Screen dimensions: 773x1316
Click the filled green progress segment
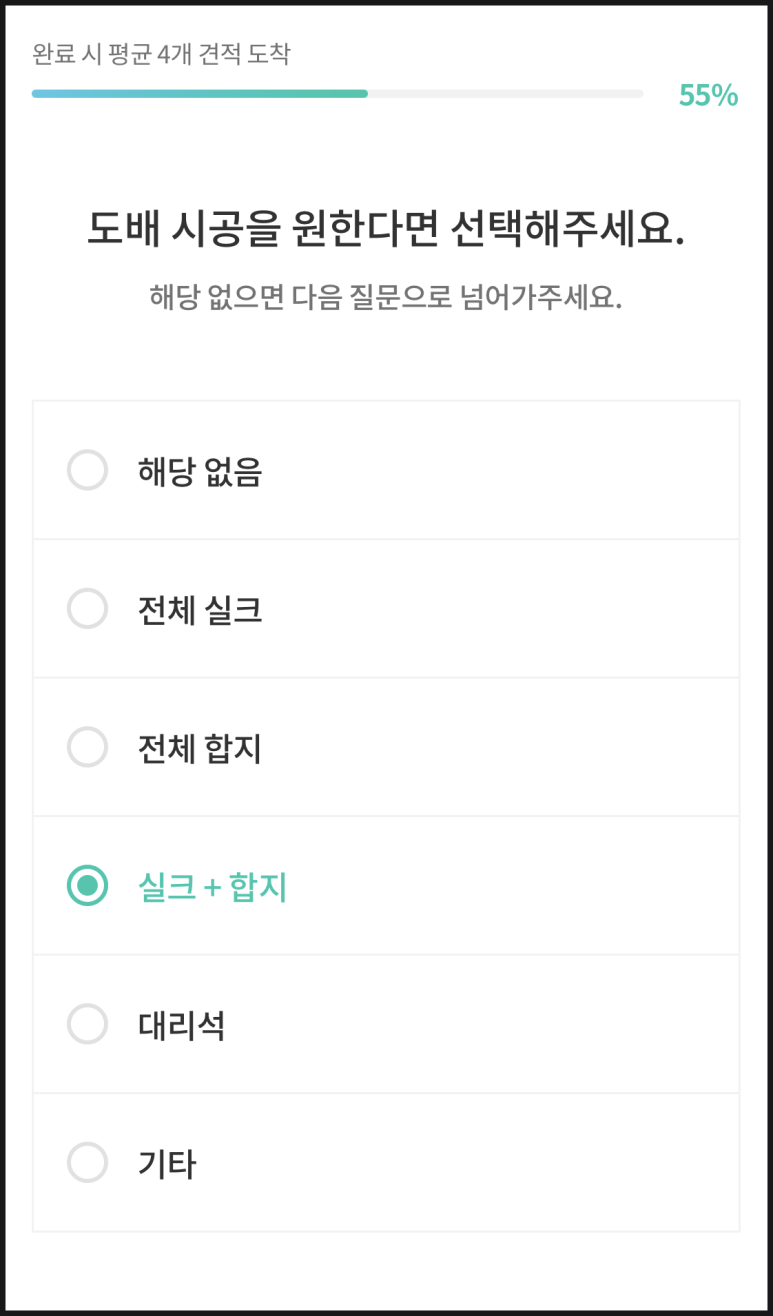(x=200, y=95)
